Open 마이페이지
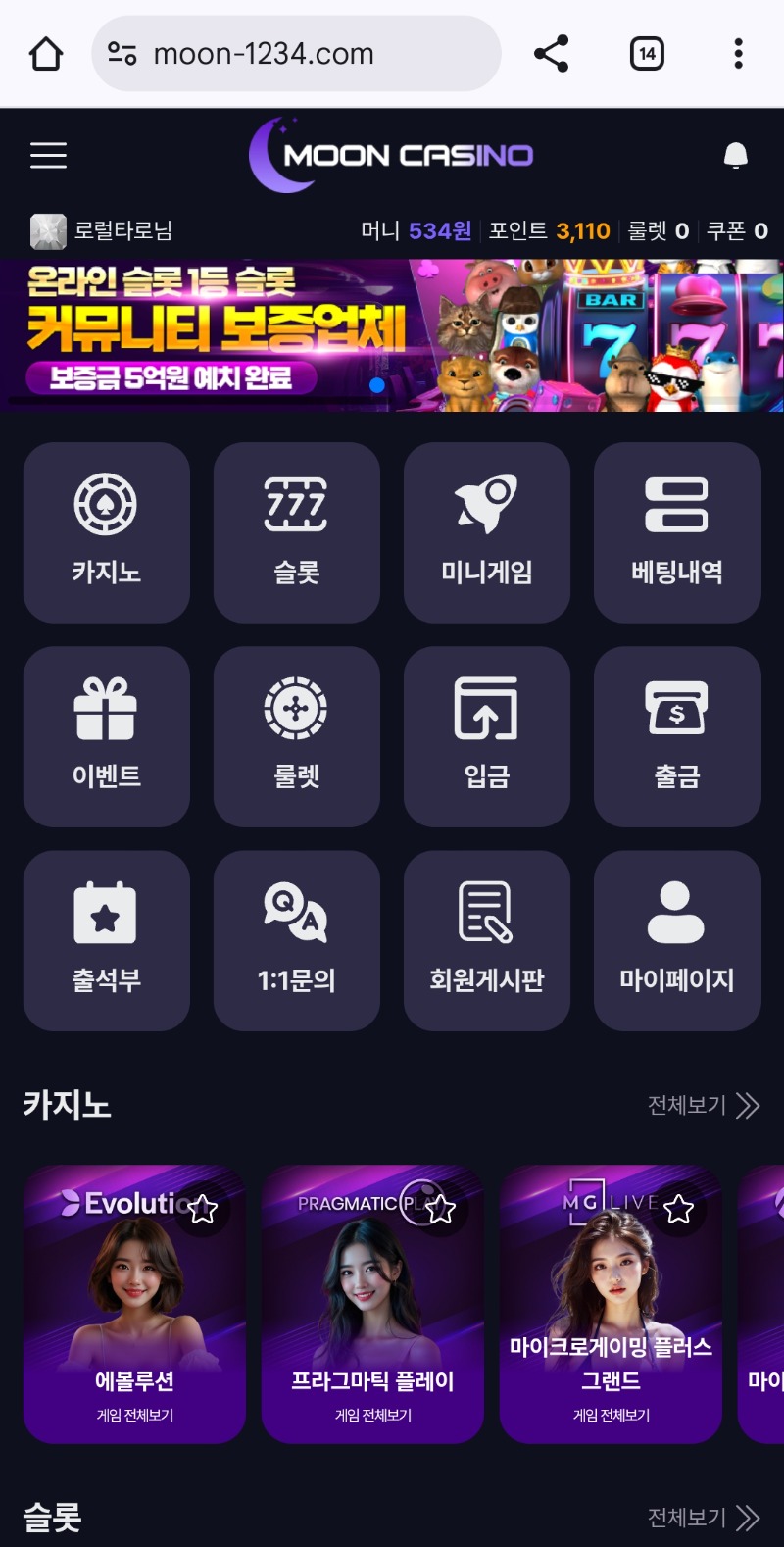 [676, 940]
